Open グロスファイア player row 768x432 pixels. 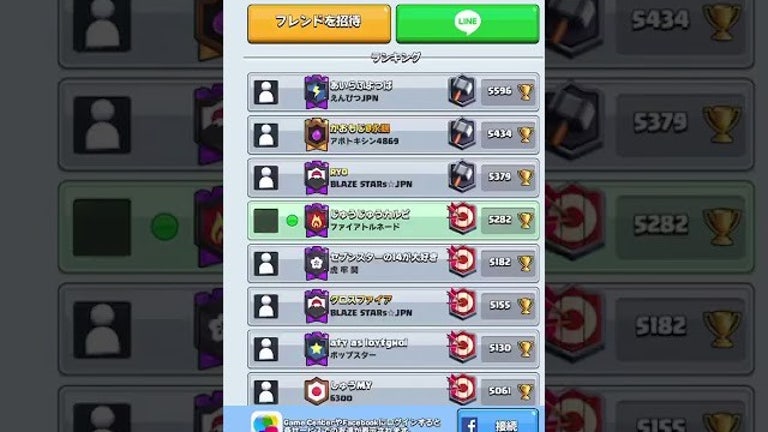393,306
